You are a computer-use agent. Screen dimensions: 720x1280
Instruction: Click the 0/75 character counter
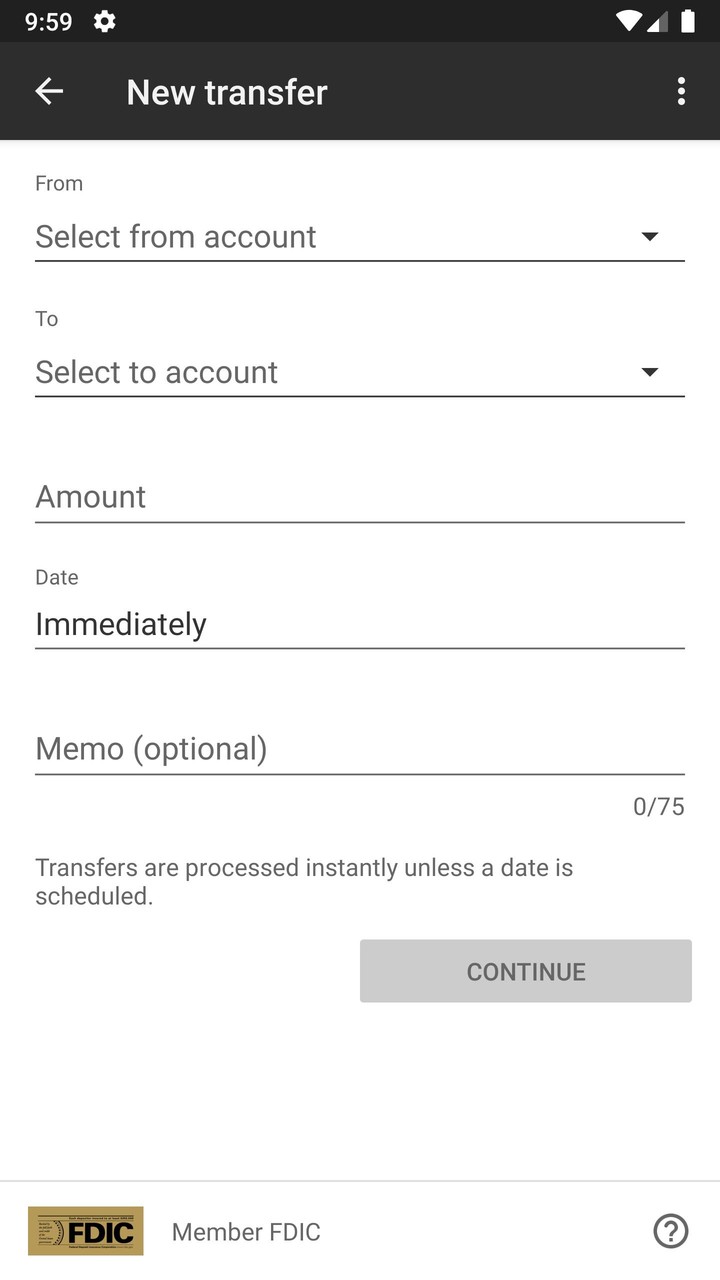point(659,806)
